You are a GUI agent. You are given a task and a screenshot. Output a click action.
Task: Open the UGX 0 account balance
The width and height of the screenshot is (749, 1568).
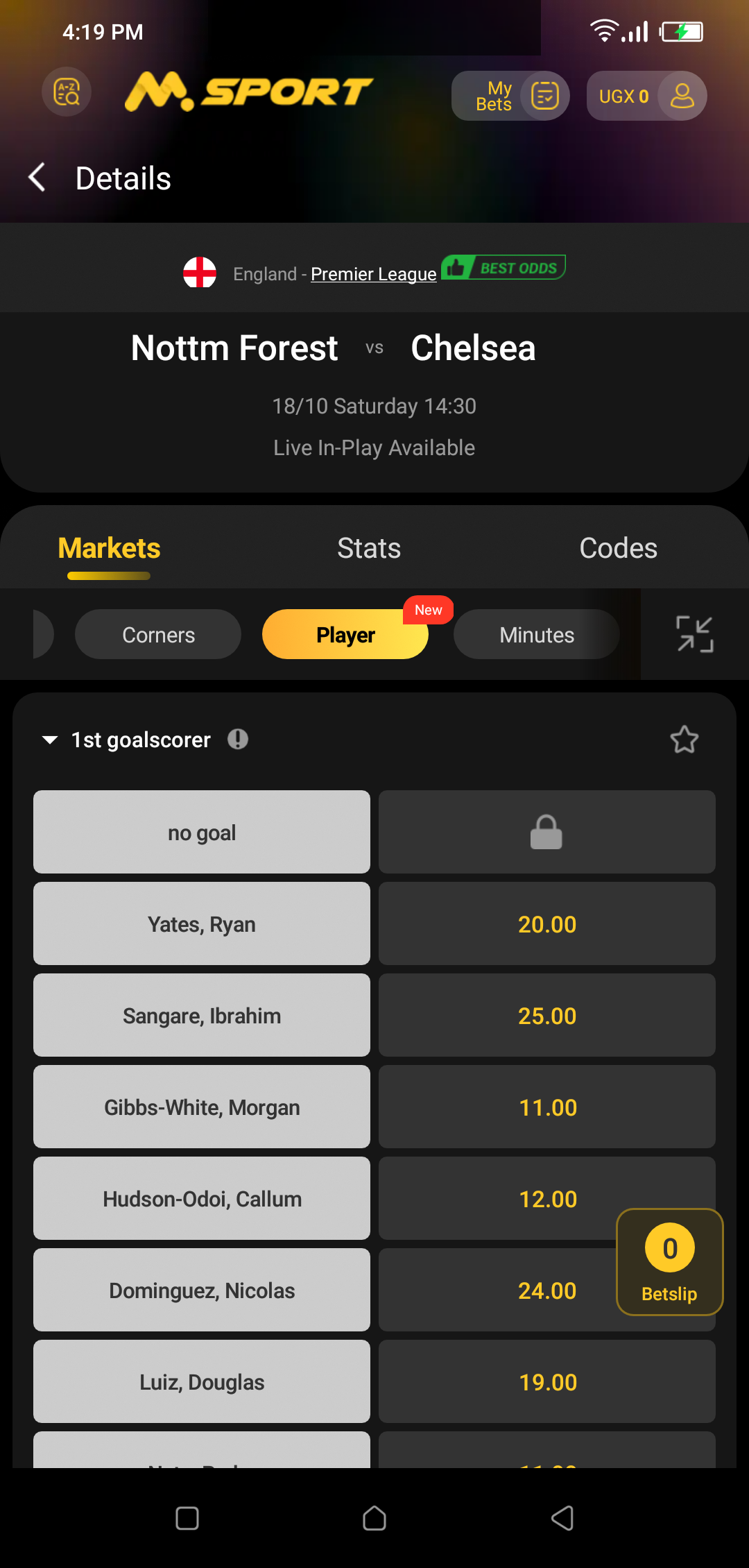pyautogui.click(x=646, y=96)
